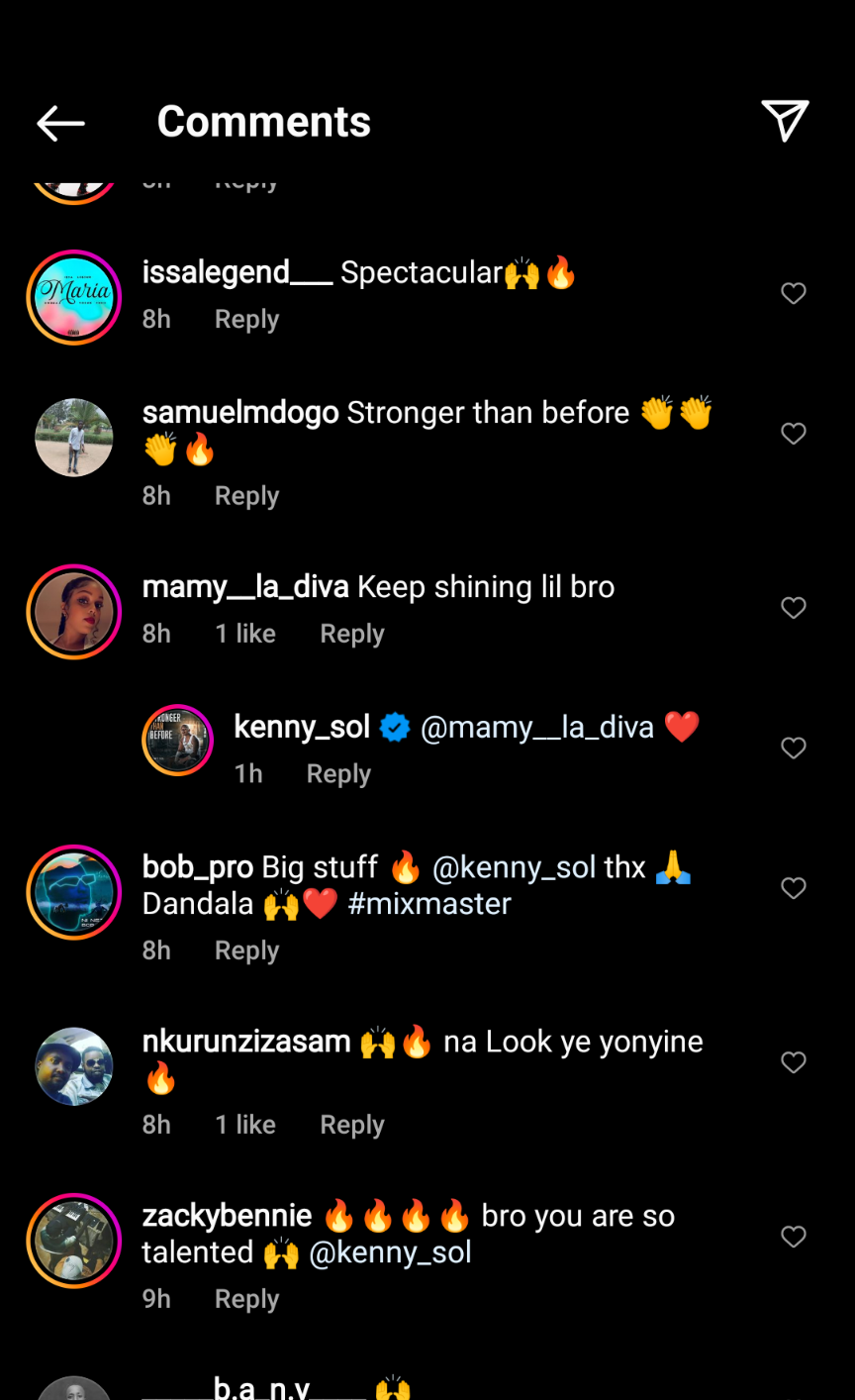Open the @mamy__la_diva mention in kenny_sol's reply
Viewport: 855px width, 1400px height.
point(537,728)
